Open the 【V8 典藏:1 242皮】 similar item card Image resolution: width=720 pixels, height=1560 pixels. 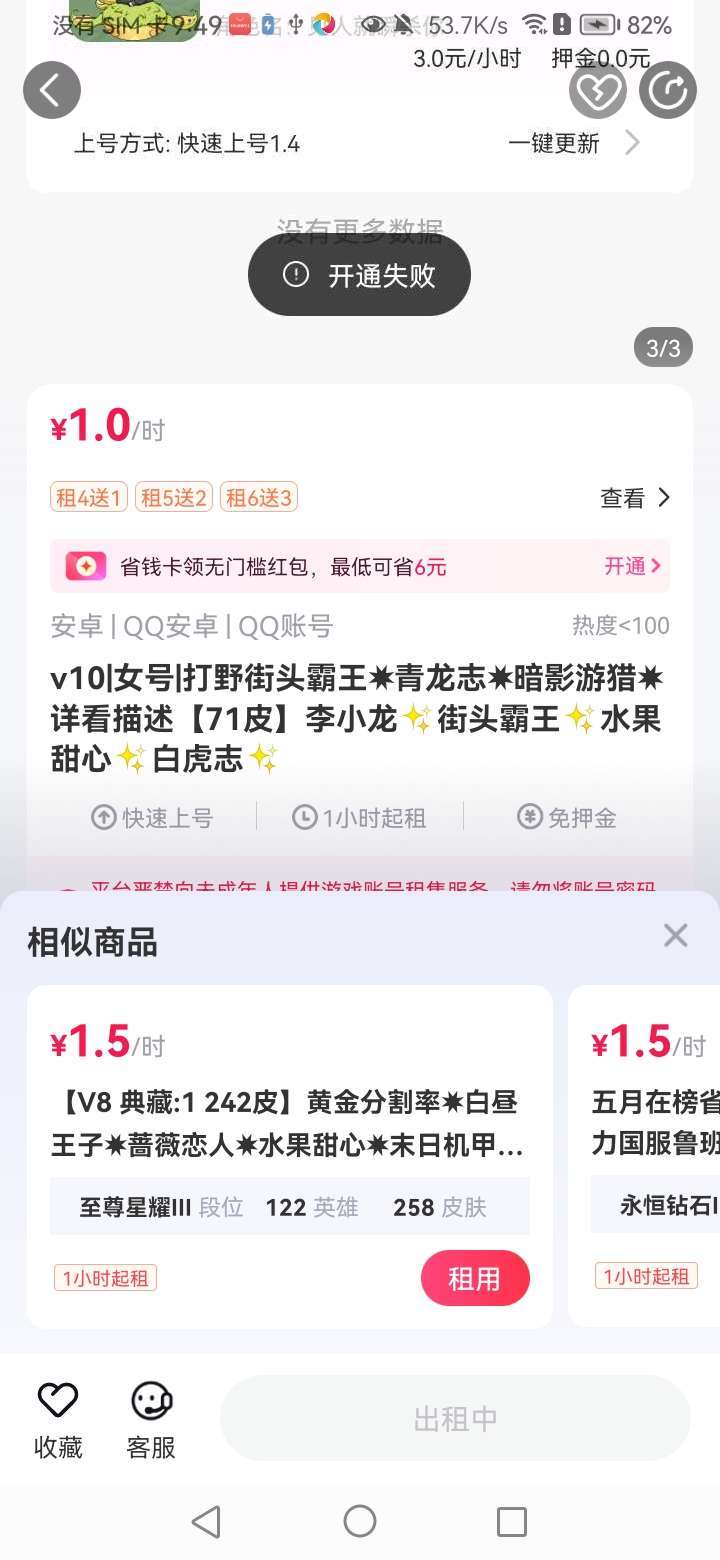(290, 1157)
